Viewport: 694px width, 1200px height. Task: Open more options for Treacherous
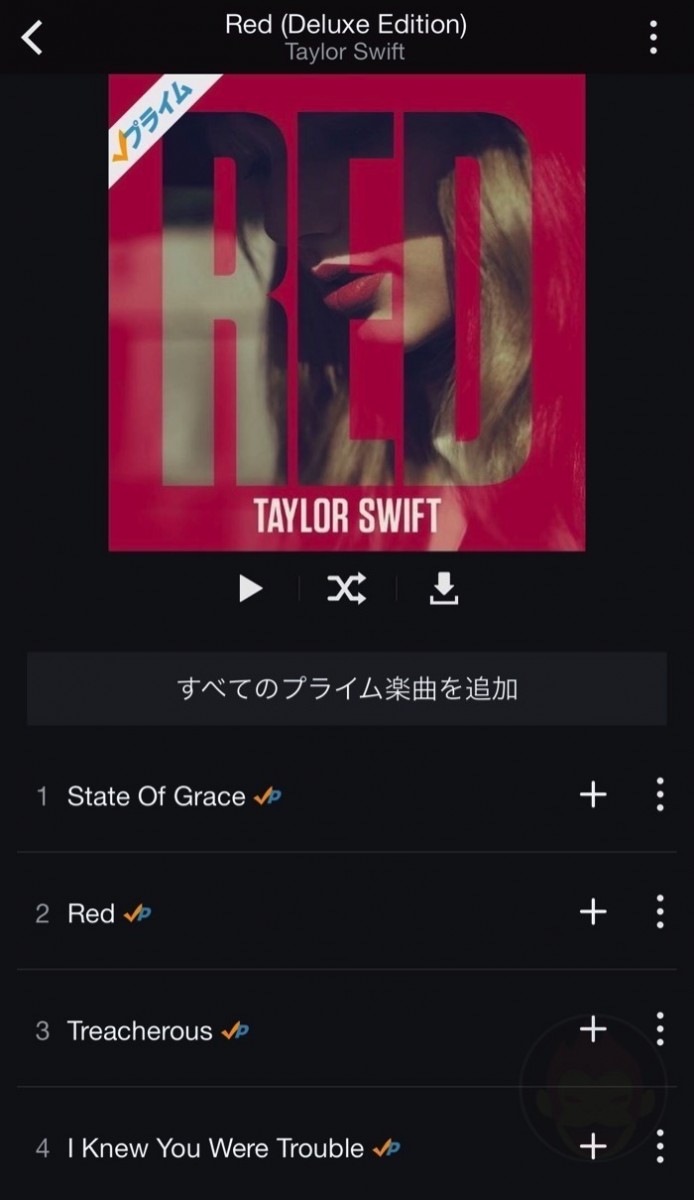point(659,1029)
